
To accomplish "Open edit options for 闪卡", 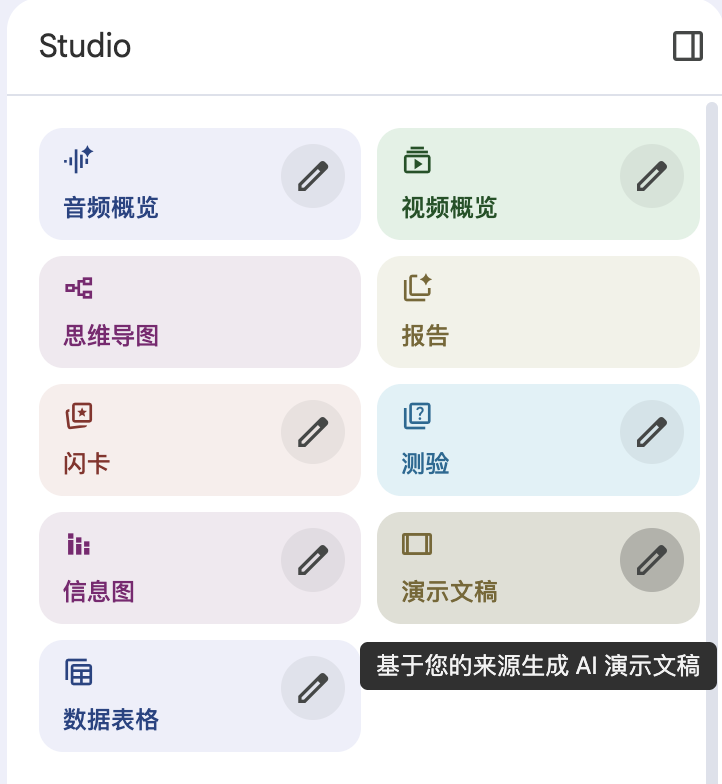I will tap(313, 432).
